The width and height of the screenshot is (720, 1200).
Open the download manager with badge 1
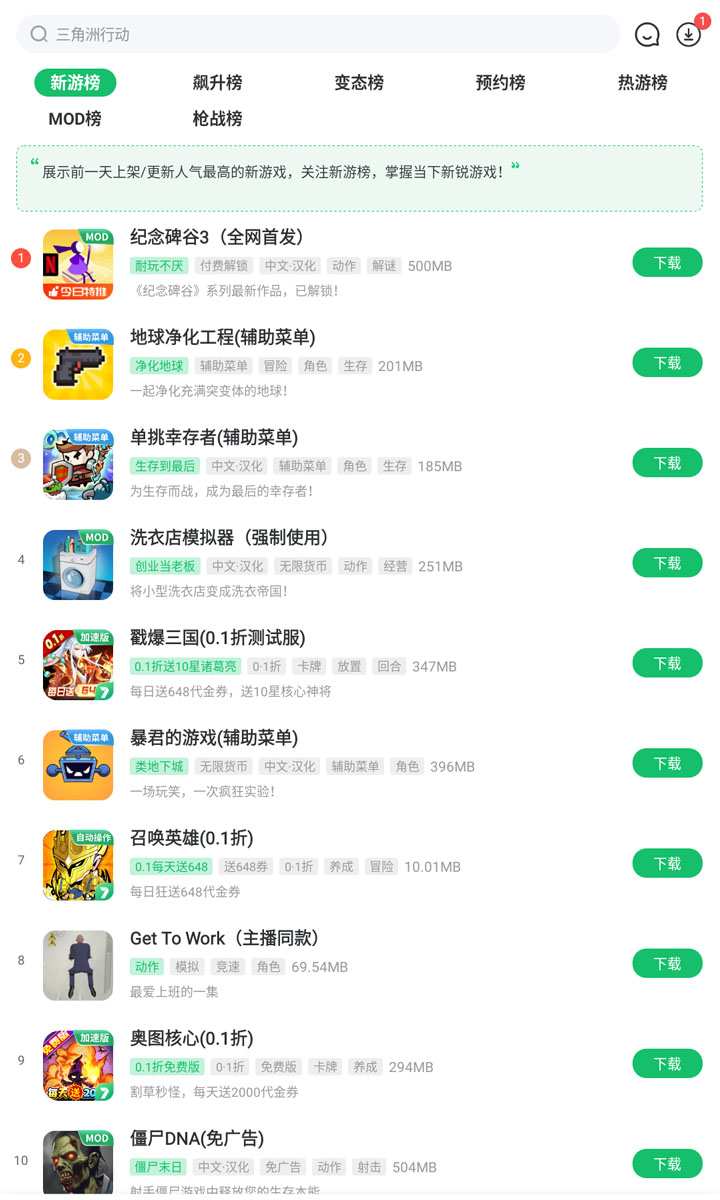coord(688,33)
